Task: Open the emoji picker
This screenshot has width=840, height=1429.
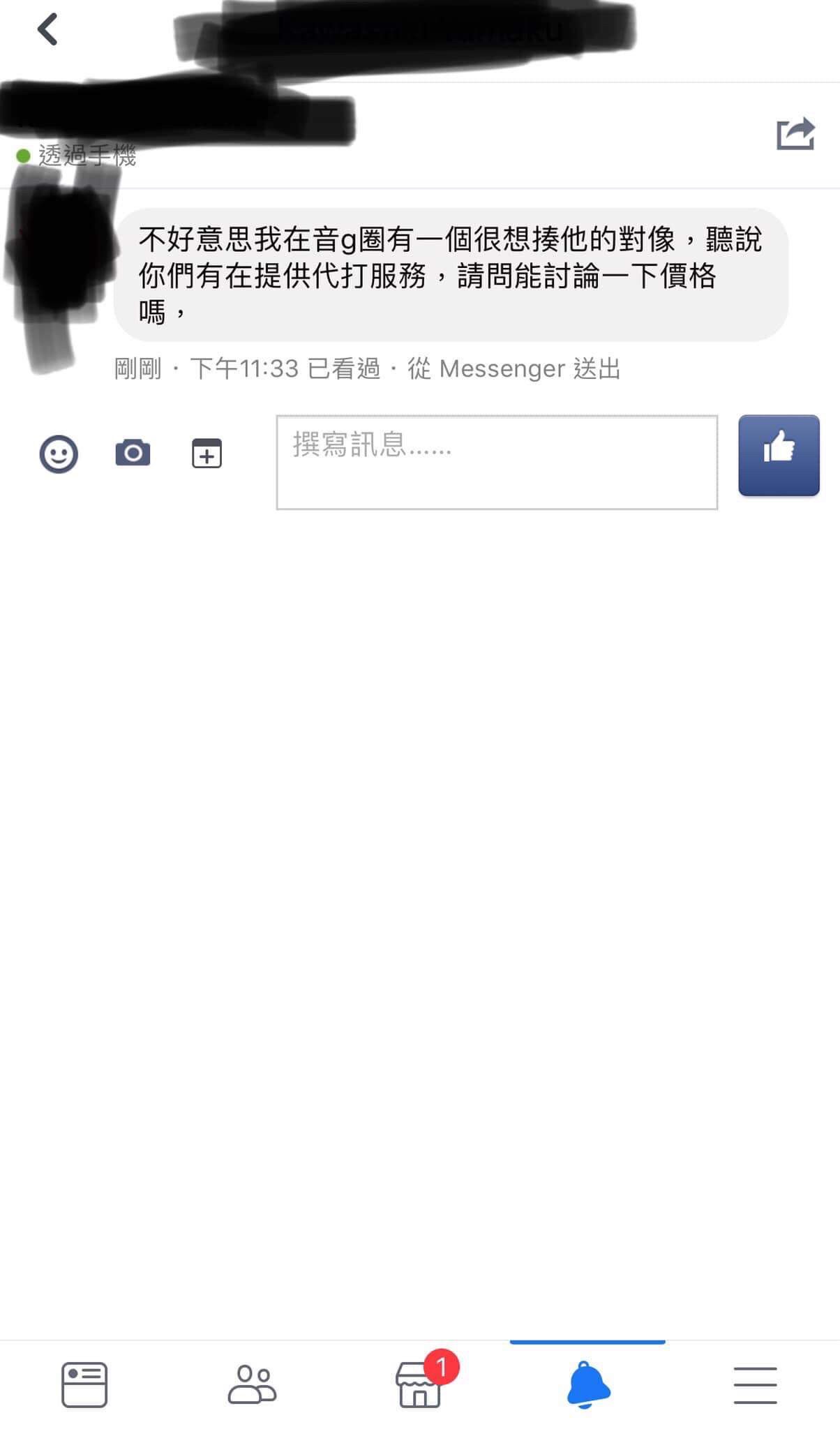Action: [x=59, y=454]
